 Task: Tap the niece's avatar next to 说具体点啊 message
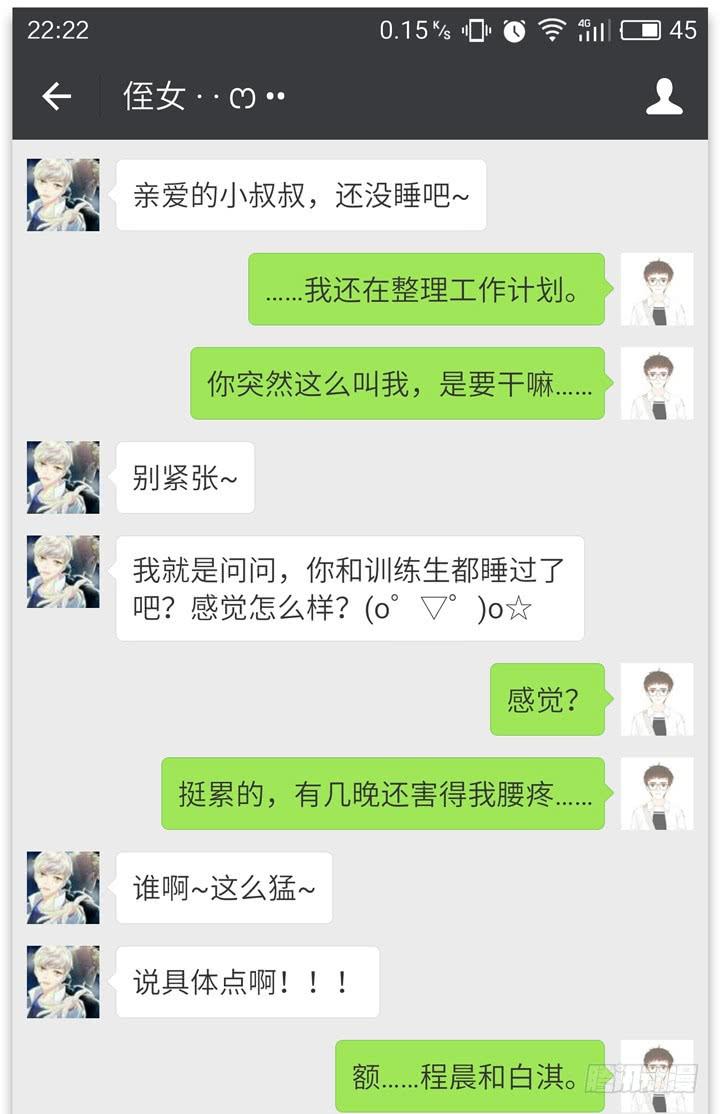(x=62, y=981)
